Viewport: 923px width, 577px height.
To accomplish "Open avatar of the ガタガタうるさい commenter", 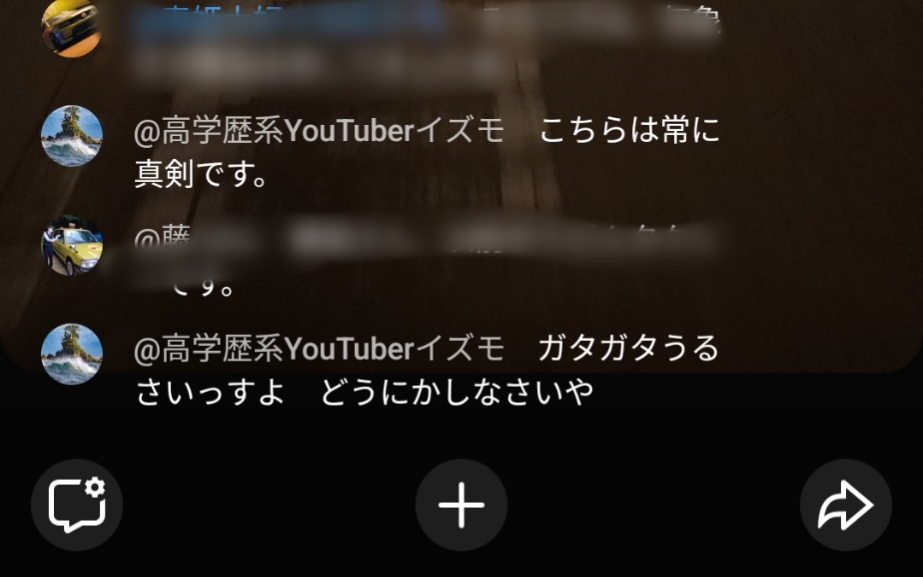I will click(72, 354).
